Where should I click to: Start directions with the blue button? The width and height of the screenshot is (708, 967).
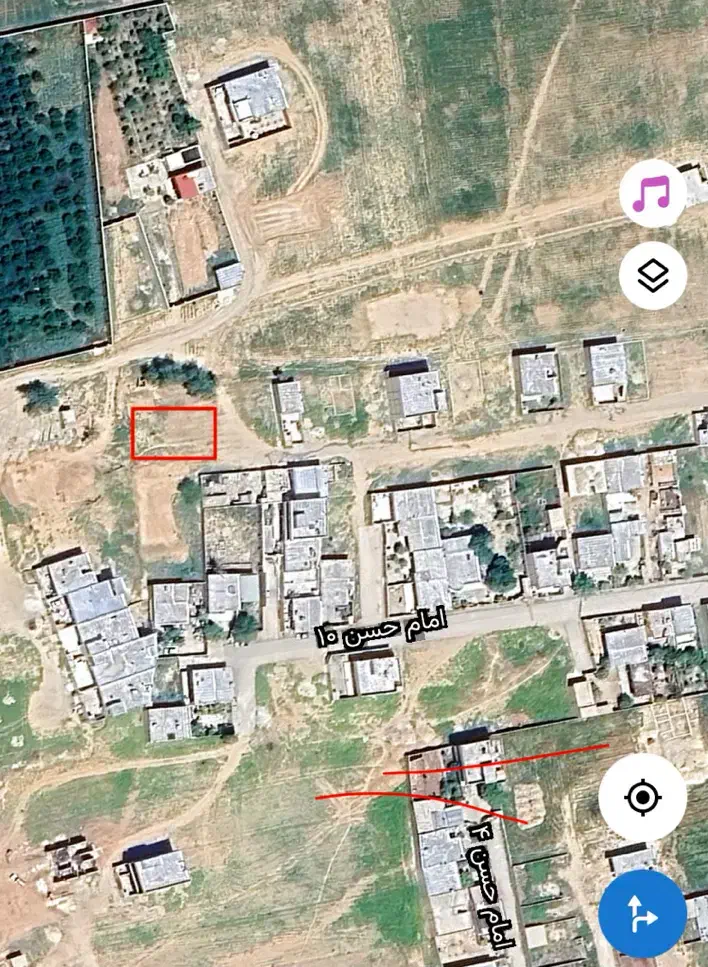(642, 913)
